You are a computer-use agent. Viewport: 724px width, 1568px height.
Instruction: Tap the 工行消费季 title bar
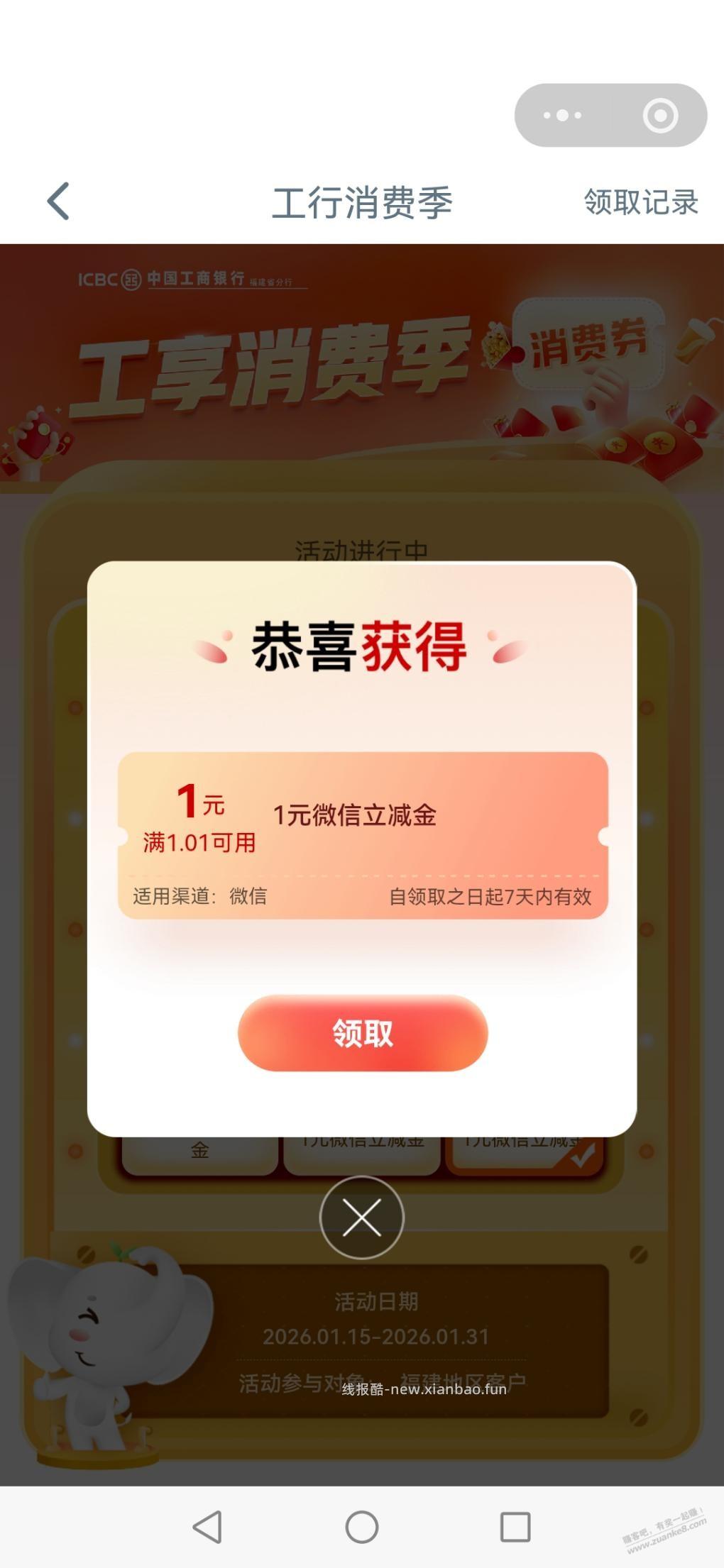tap(362, 202)
